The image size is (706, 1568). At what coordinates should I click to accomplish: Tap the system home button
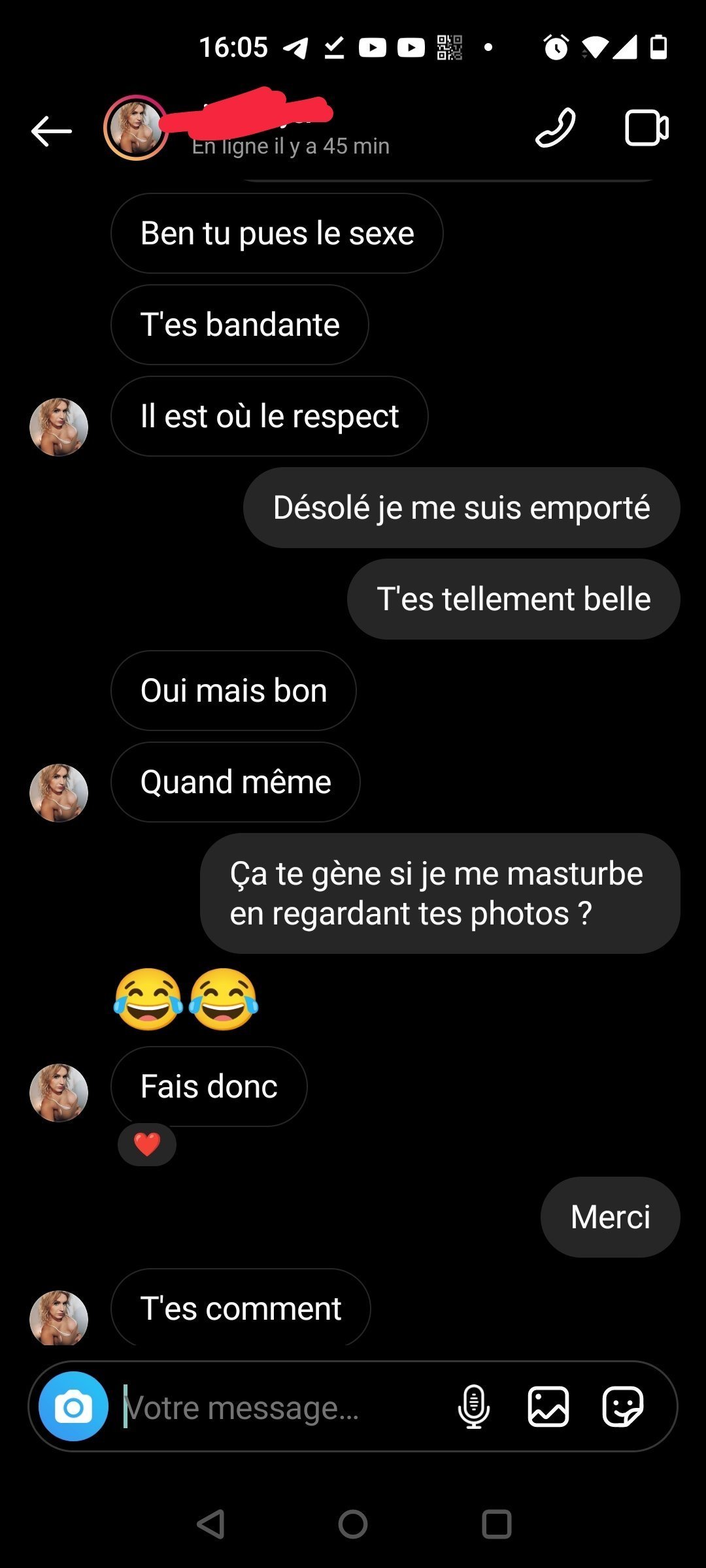coord(353,1525)
